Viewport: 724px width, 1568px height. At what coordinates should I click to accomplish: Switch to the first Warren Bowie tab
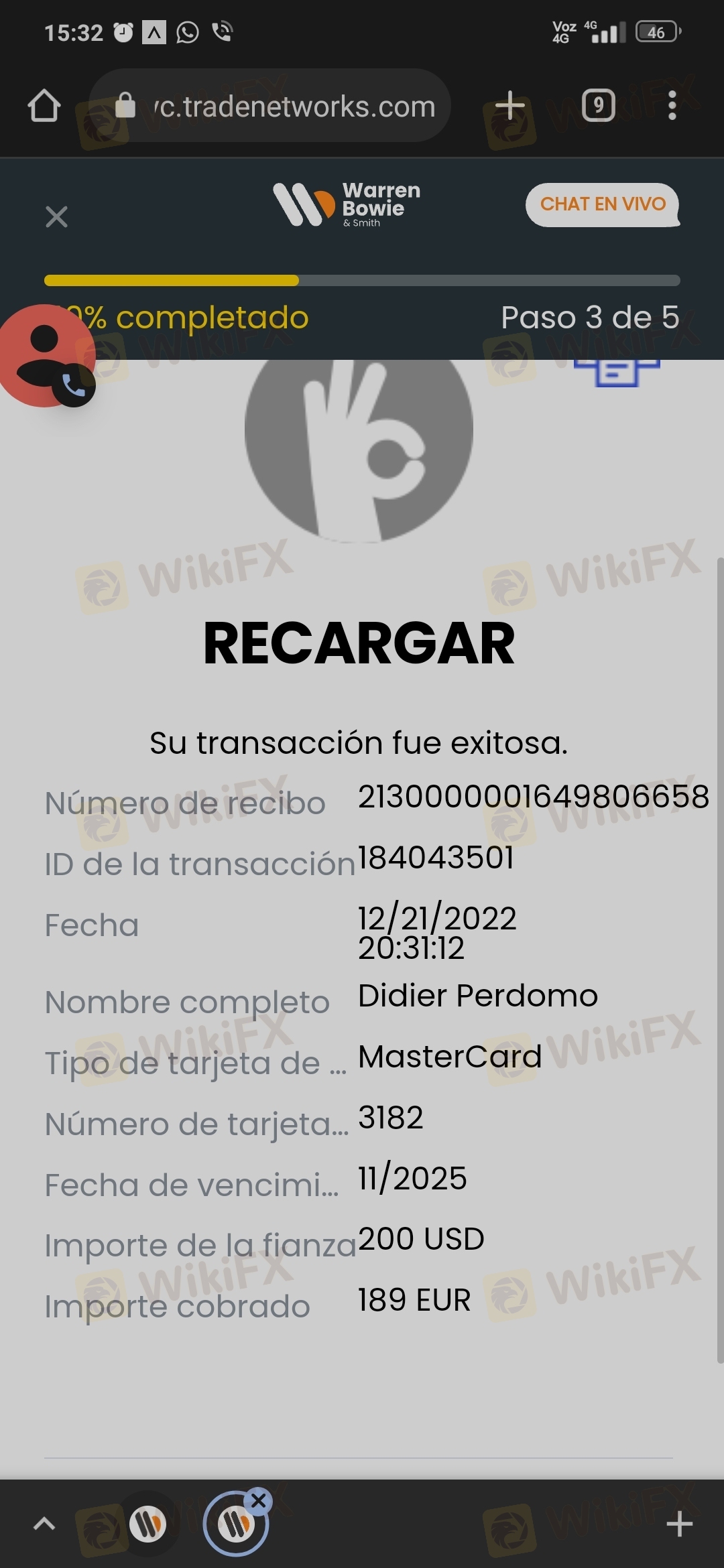[147, 1524]
